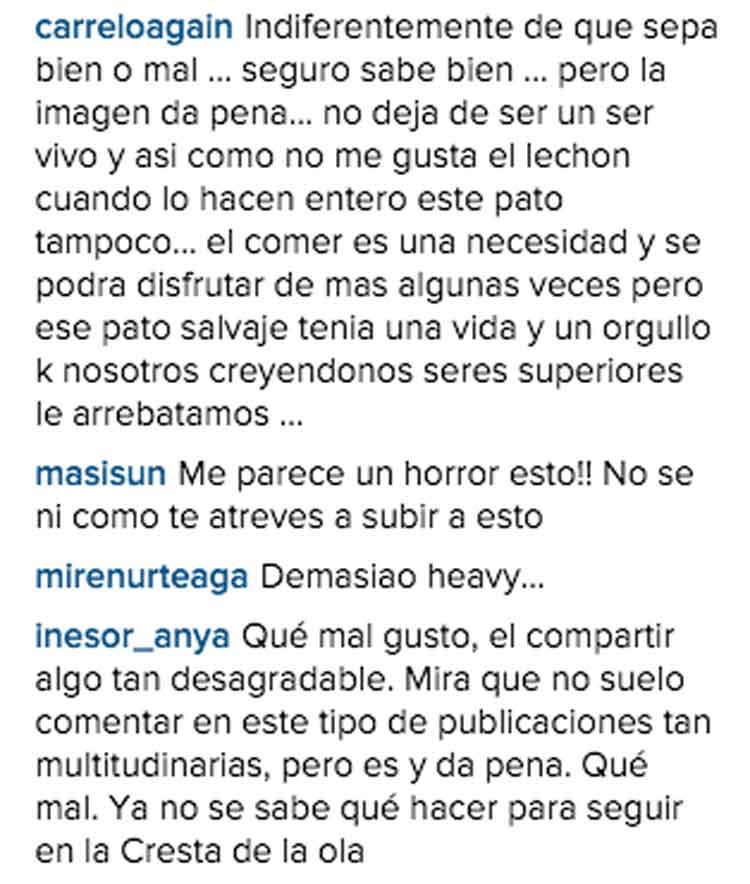Open masisun's profile
The image size is (750, 884).
[100, 473]
